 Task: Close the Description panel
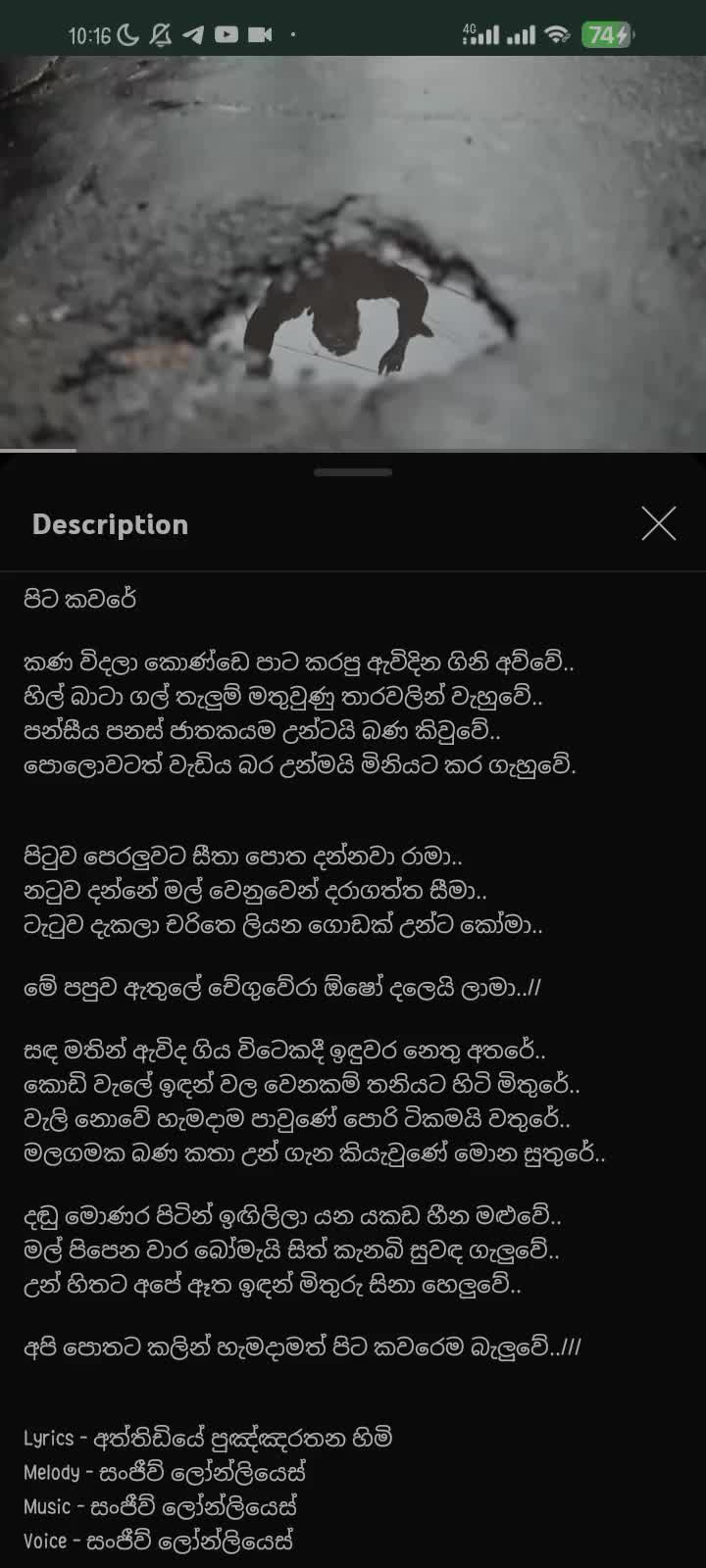coord(658,523)
